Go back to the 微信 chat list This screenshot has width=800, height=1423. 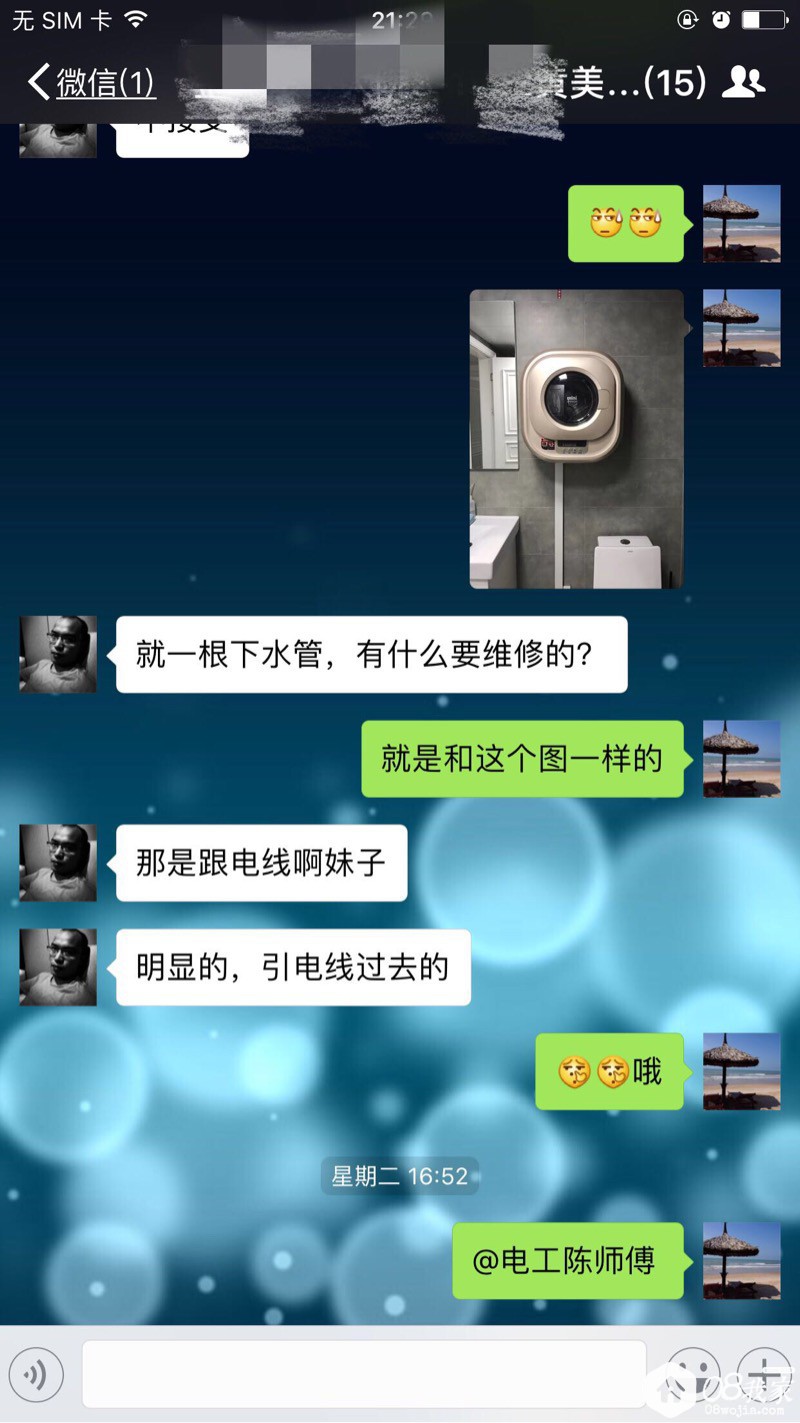click(92, 83)
